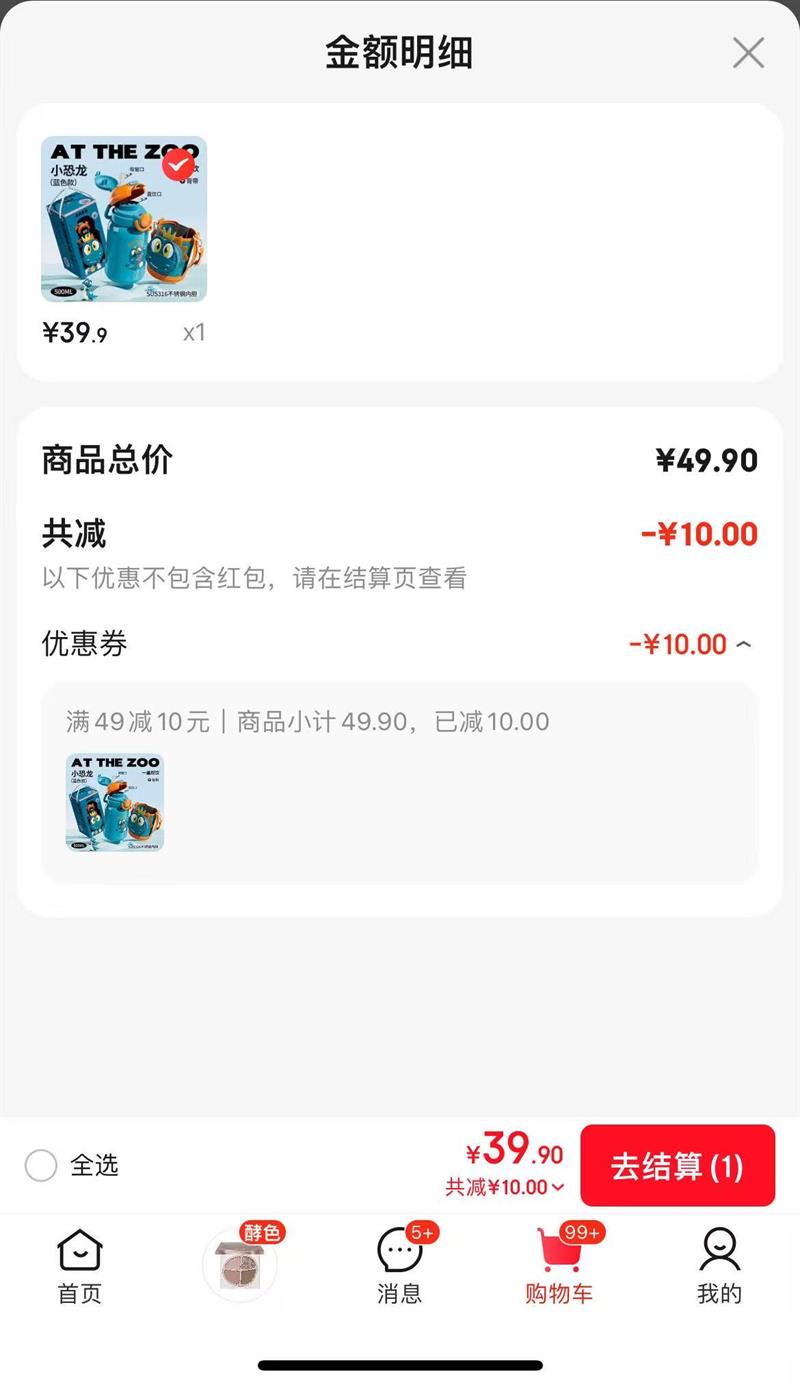Viewport: 800px width, 1387px height.
Task: Toggle the 全选 select-all checkbox
Action: tap(41, 1165)
